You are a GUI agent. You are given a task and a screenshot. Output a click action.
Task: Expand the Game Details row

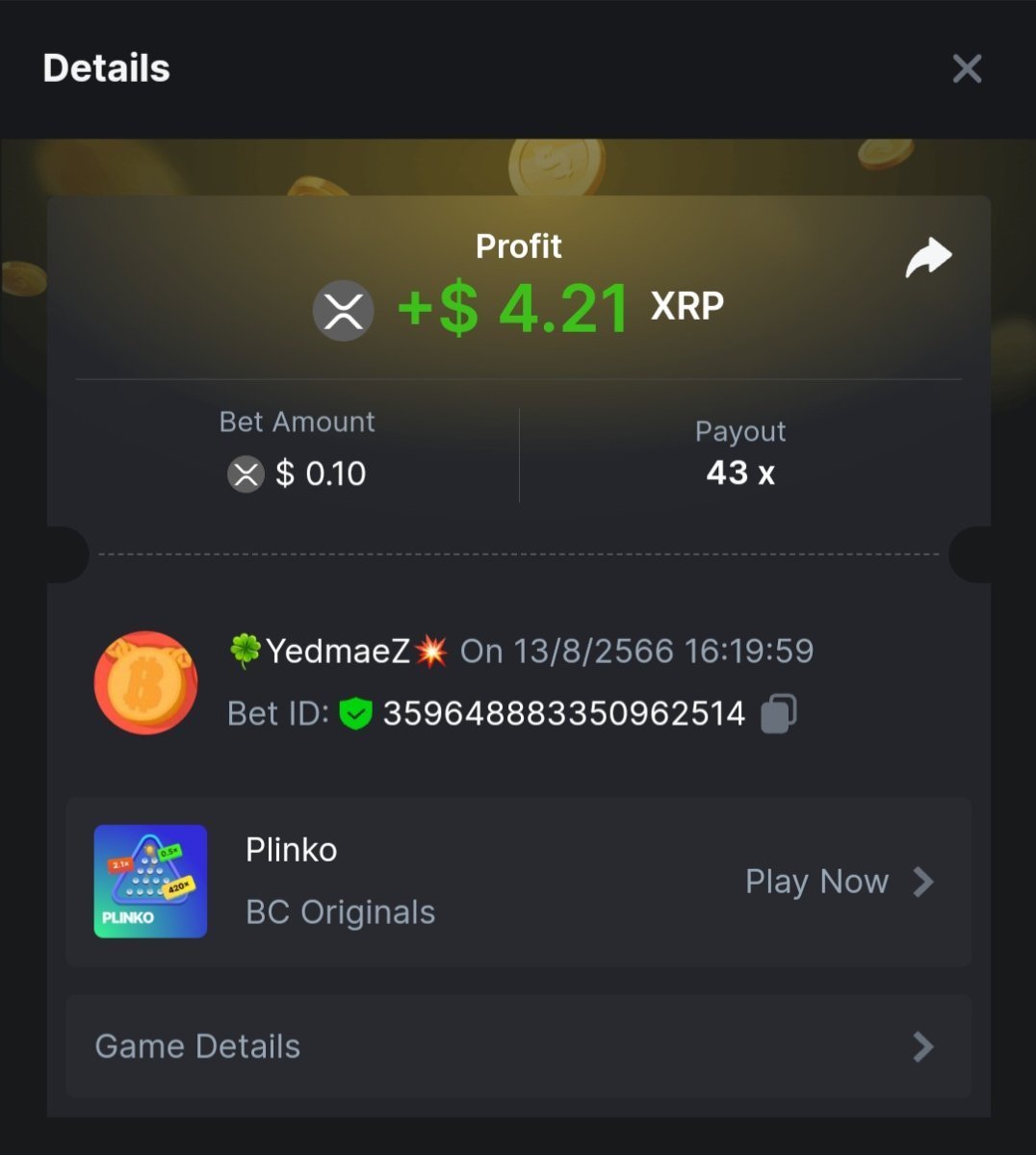pos(518,1046)
